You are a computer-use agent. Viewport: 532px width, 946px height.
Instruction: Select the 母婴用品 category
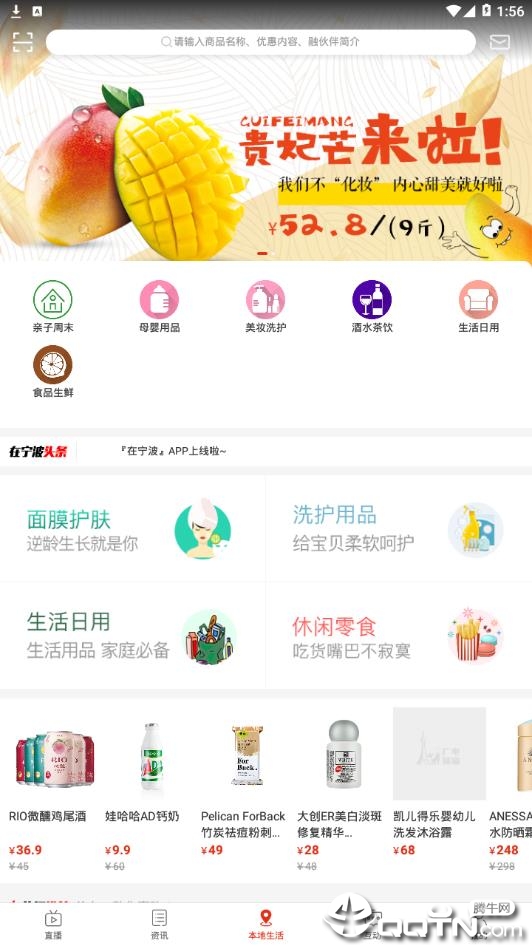click(x=159, y=306)
